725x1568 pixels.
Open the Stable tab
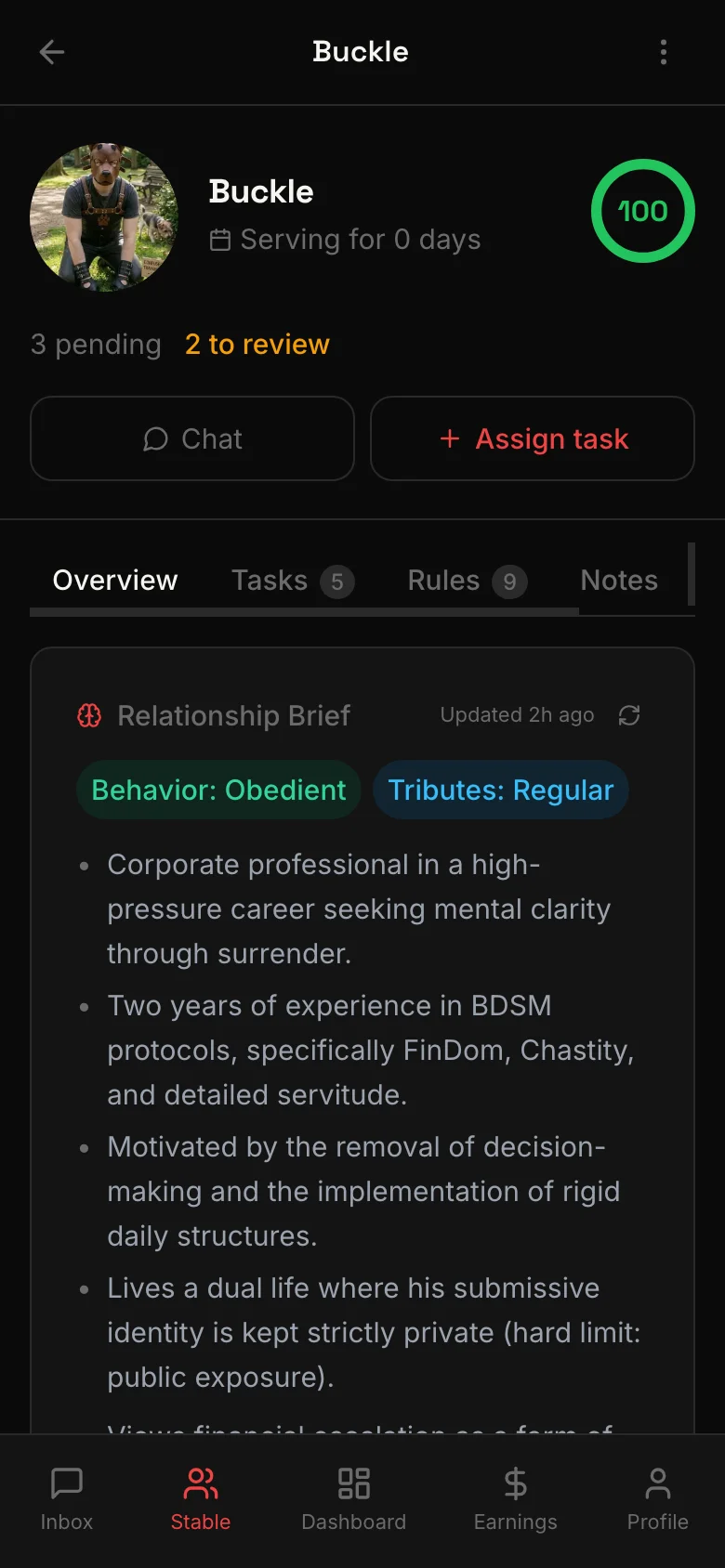click(x=201, y=1498)
